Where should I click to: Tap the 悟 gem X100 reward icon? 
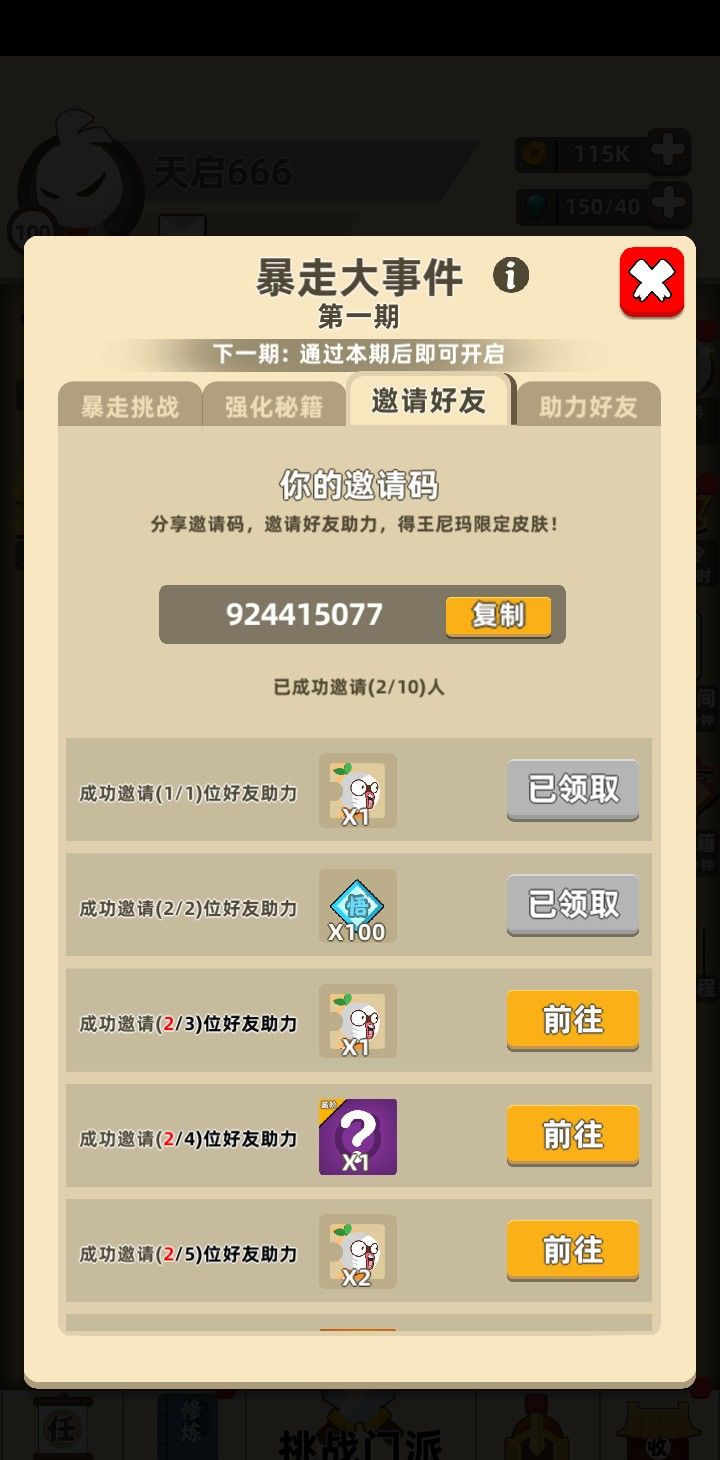(357, 905)
